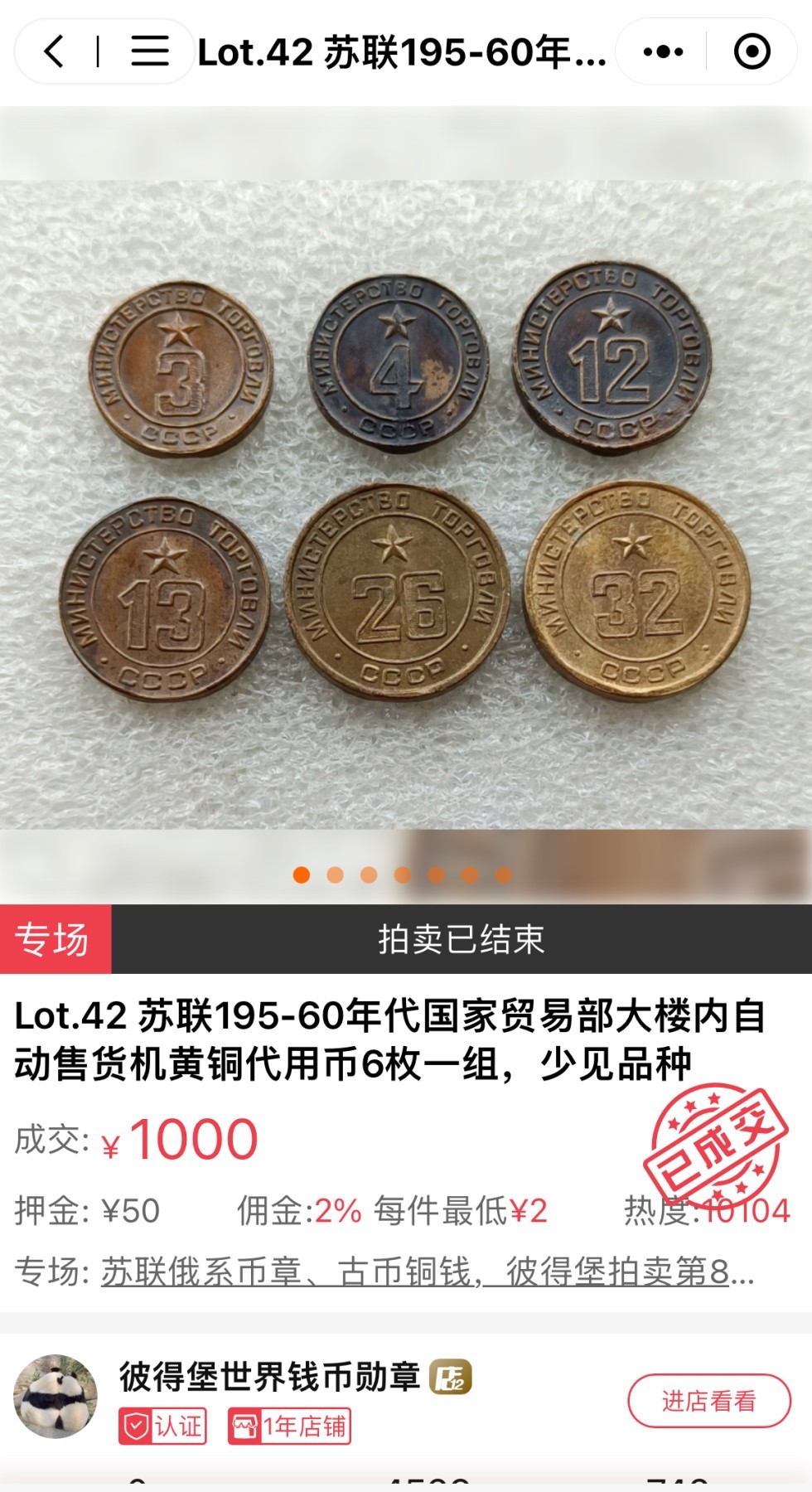Open the hamburger menu in the header
812x1492 pixels.
pos(149,52)
